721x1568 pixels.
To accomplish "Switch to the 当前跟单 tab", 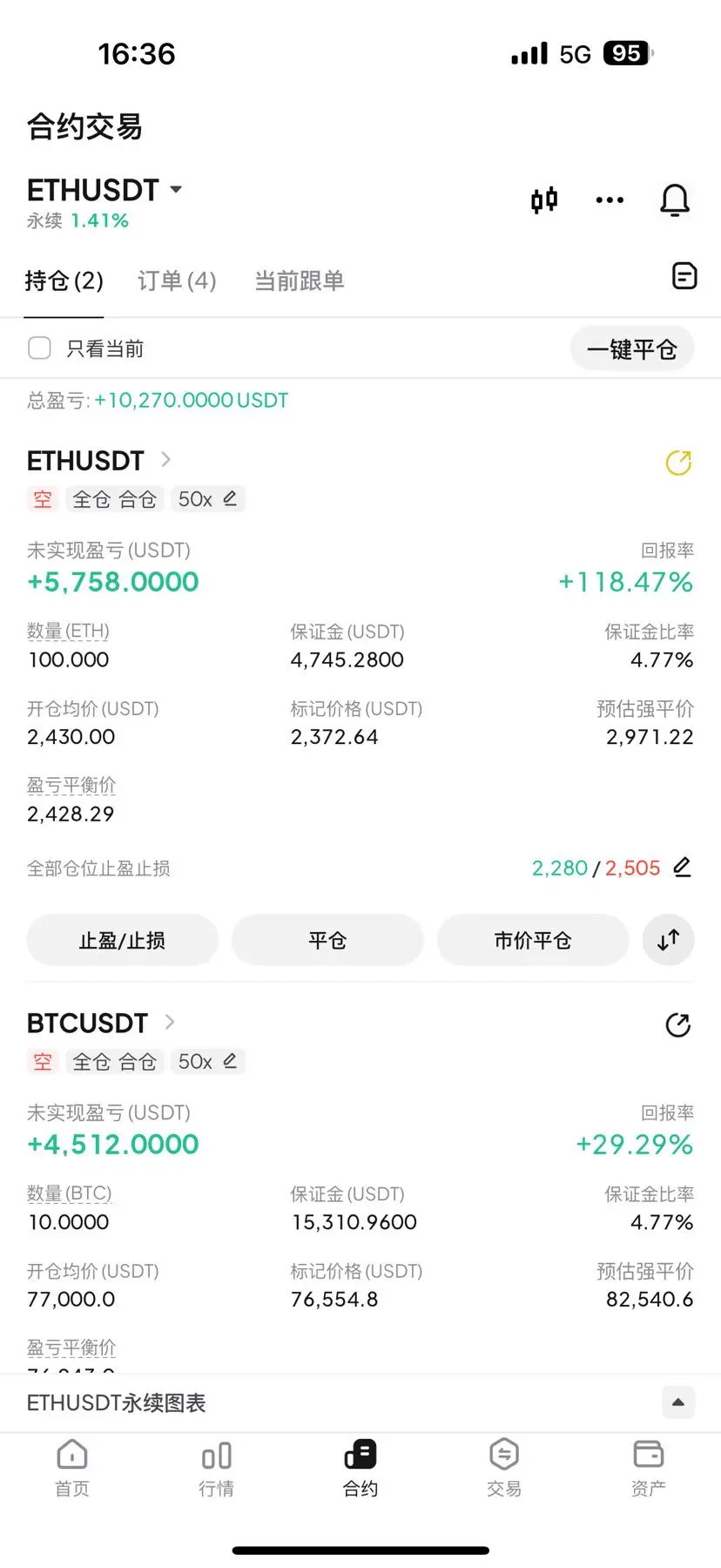I will (300, 280).
